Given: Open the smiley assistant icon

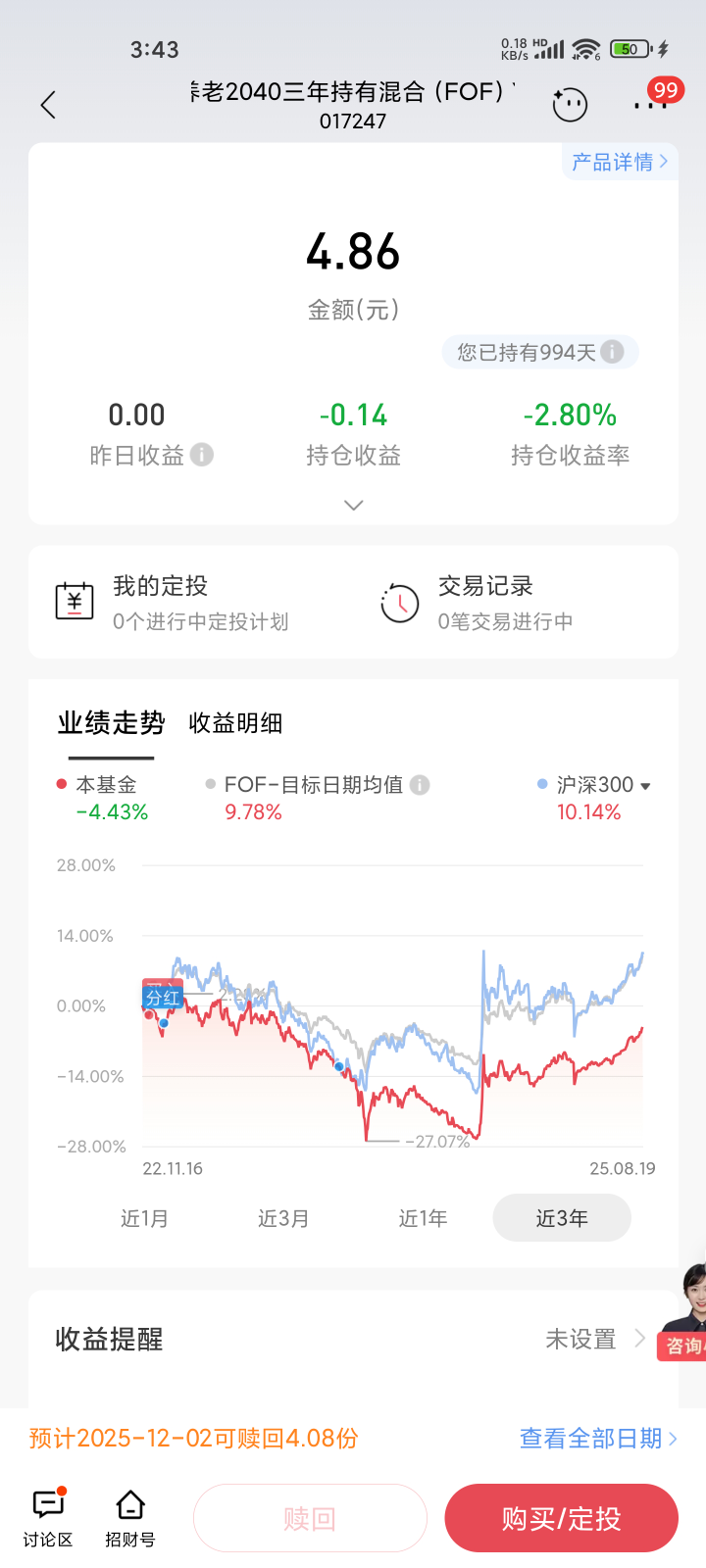Looking at the screenshot, I should click(570, 105).
